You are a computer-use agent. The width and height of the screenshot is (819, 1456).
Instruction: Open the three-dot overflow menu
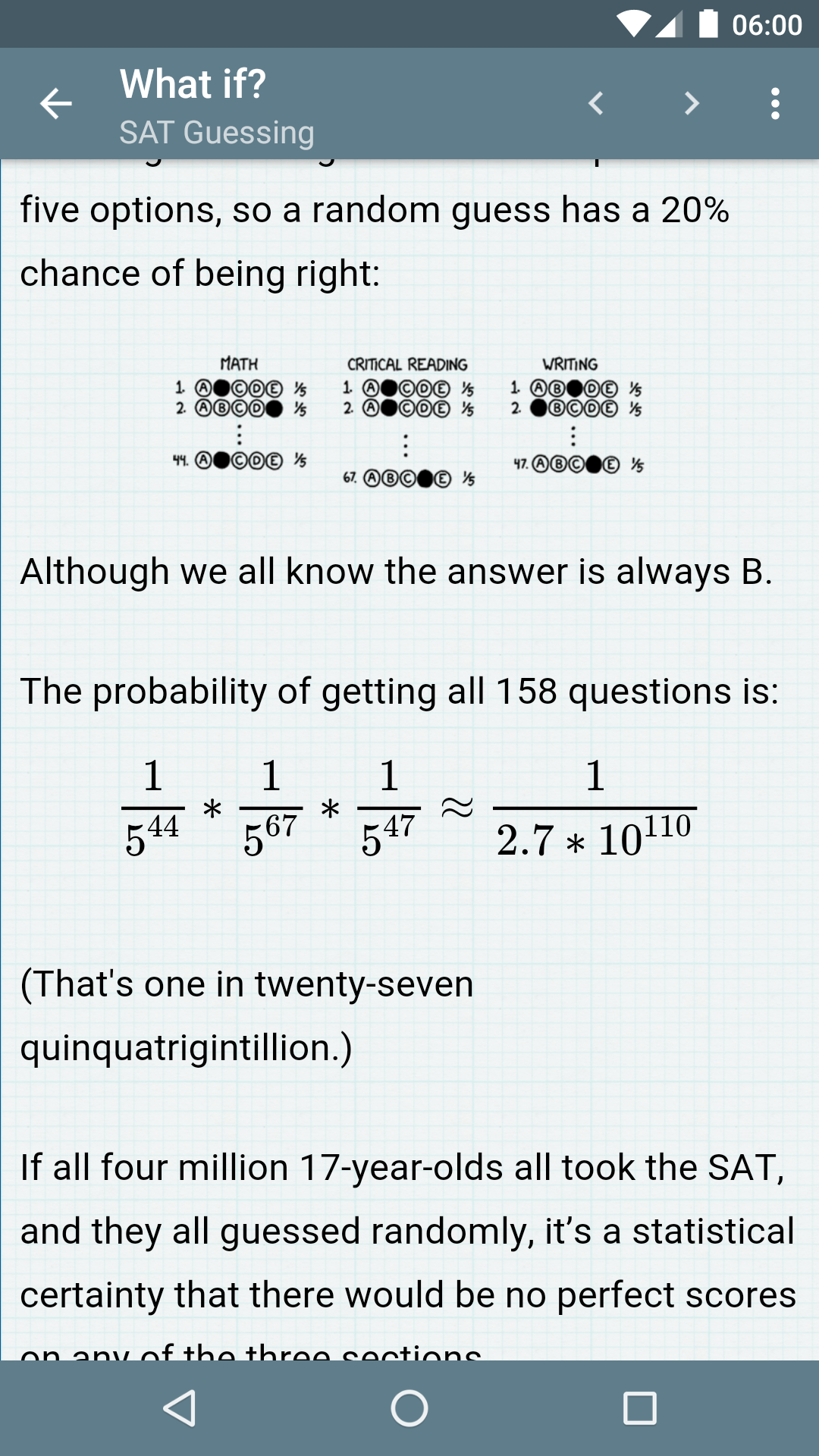tap(774, 103)
